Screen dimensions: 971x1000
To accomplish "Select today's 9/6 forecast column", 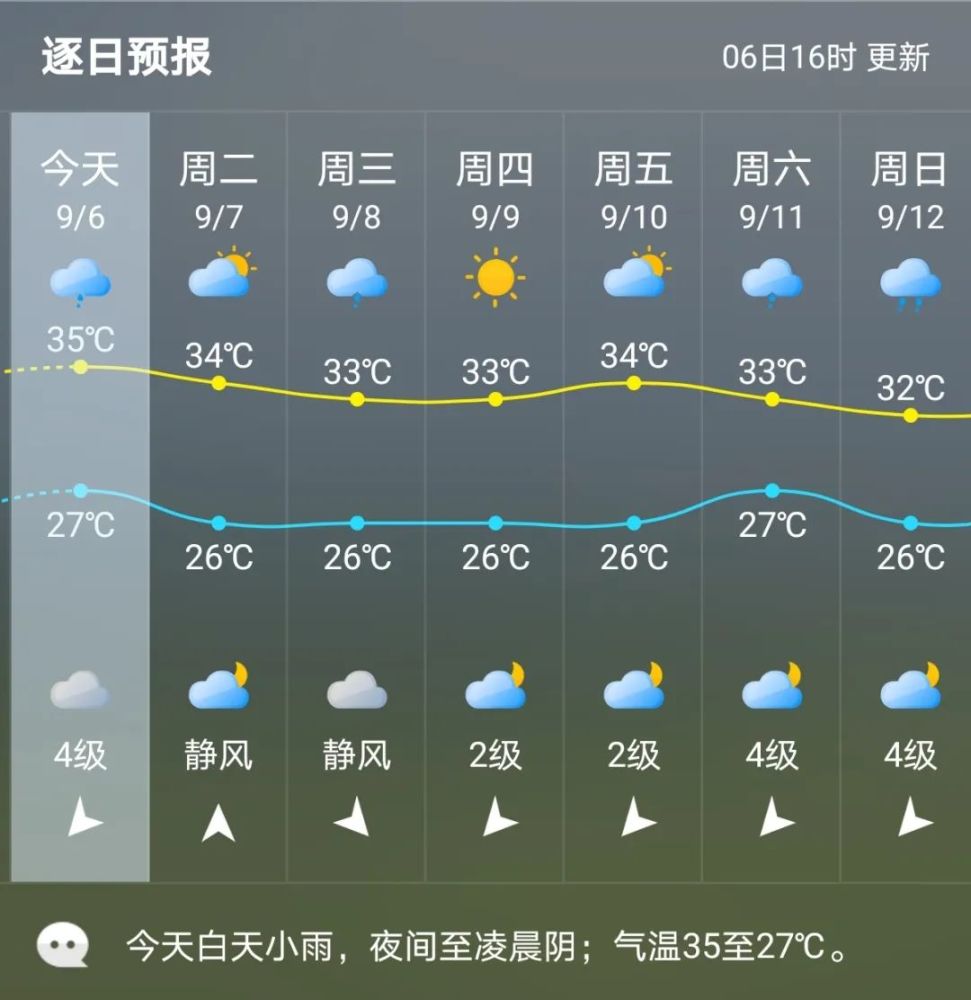I will click(x=80, y=495).
